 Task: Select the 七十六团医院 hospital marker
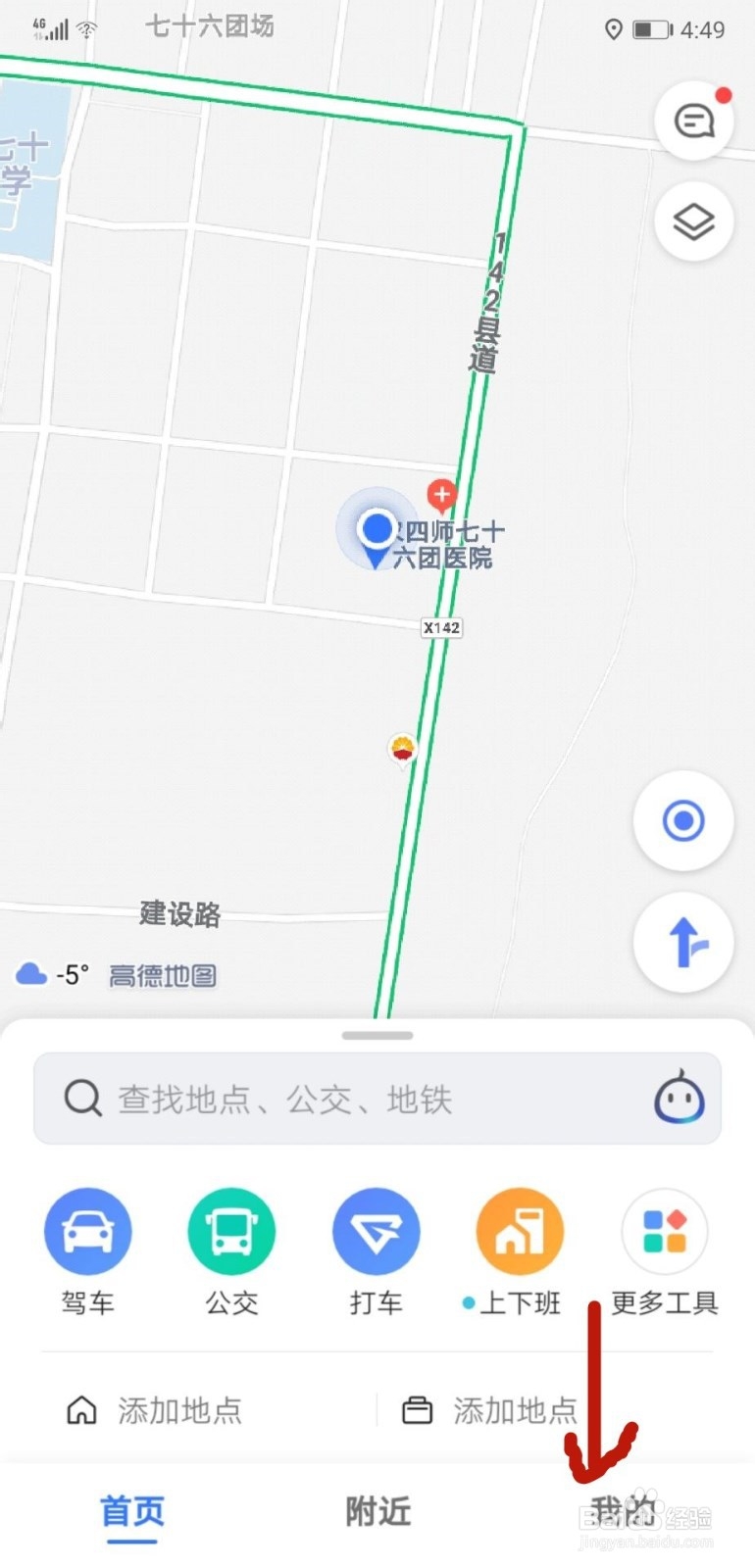pos(441,496)
